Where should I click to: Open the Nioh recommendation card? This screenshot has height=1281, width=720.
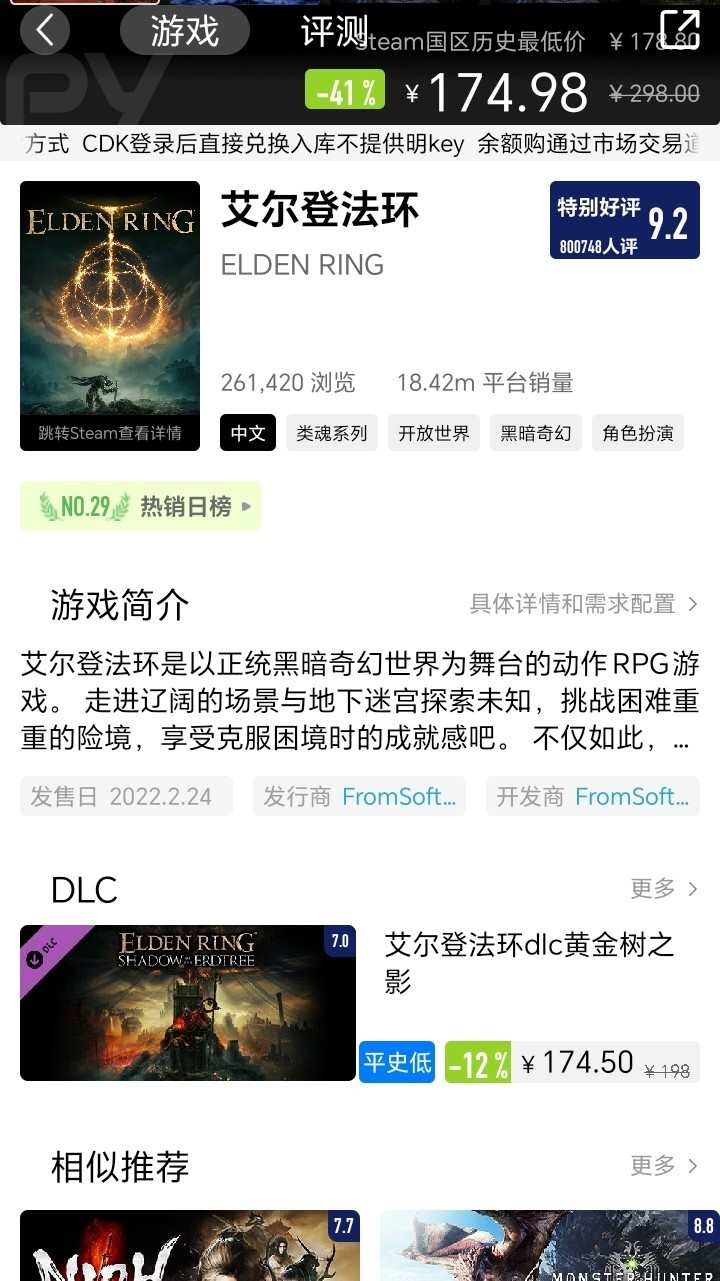190,1245
